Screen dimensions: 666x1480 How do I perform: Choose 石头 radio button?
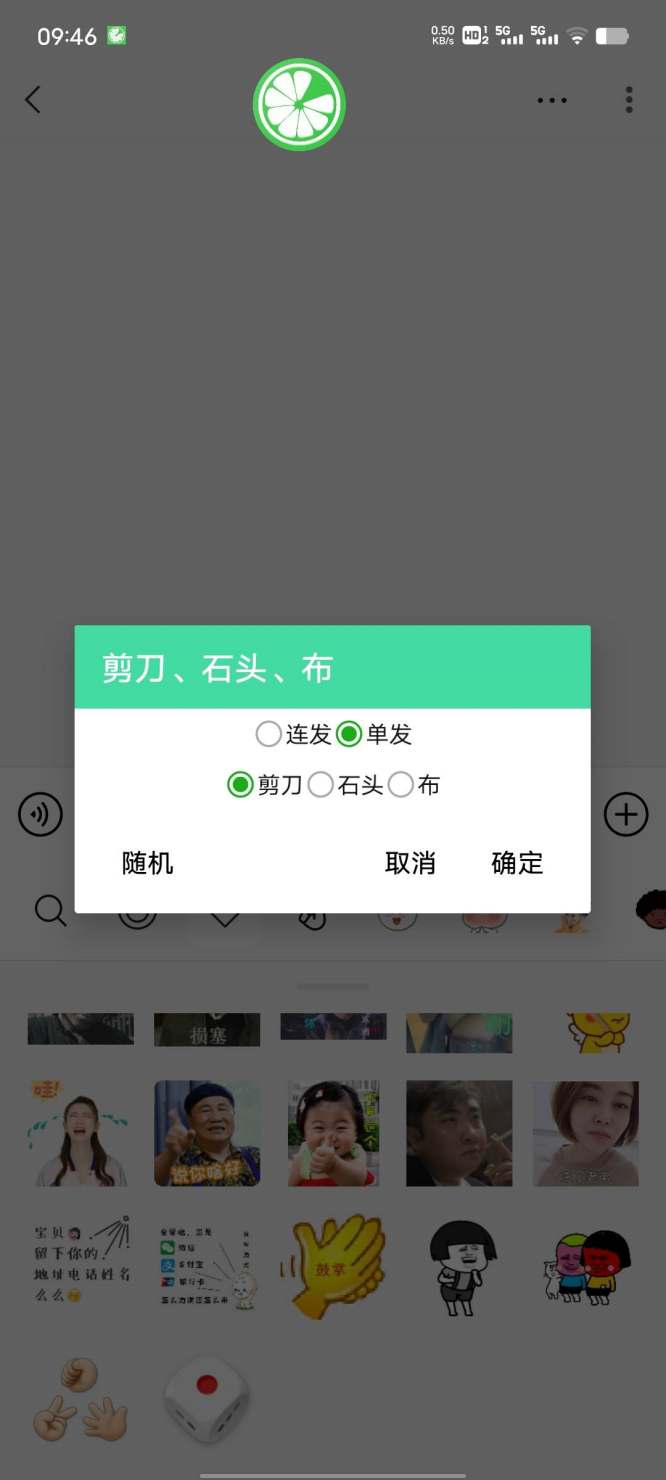click(x=321, y=785)
